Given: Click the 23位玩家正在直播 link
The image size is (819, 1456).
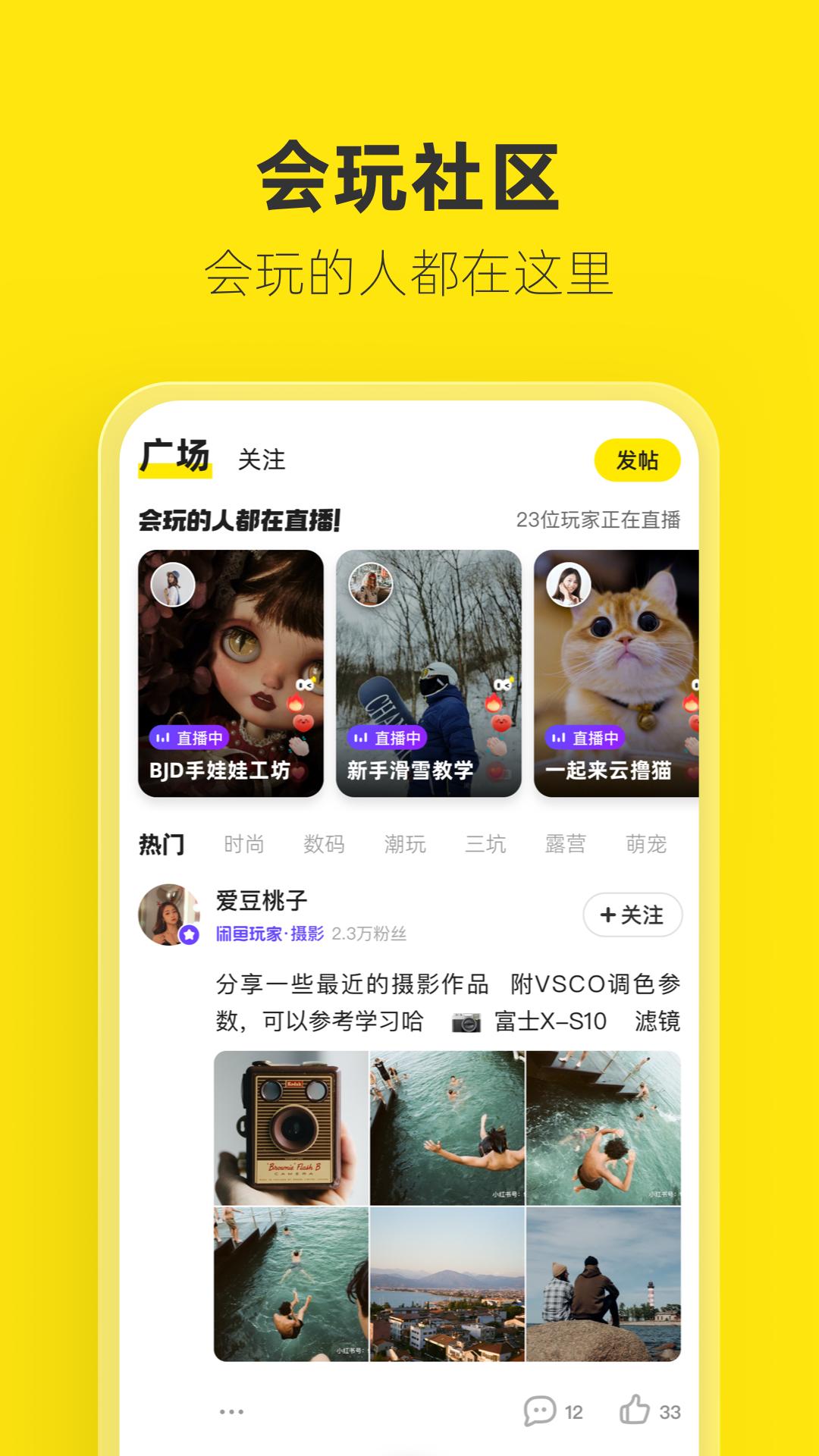Looking at the screenshot, I should tap(599, 519).
